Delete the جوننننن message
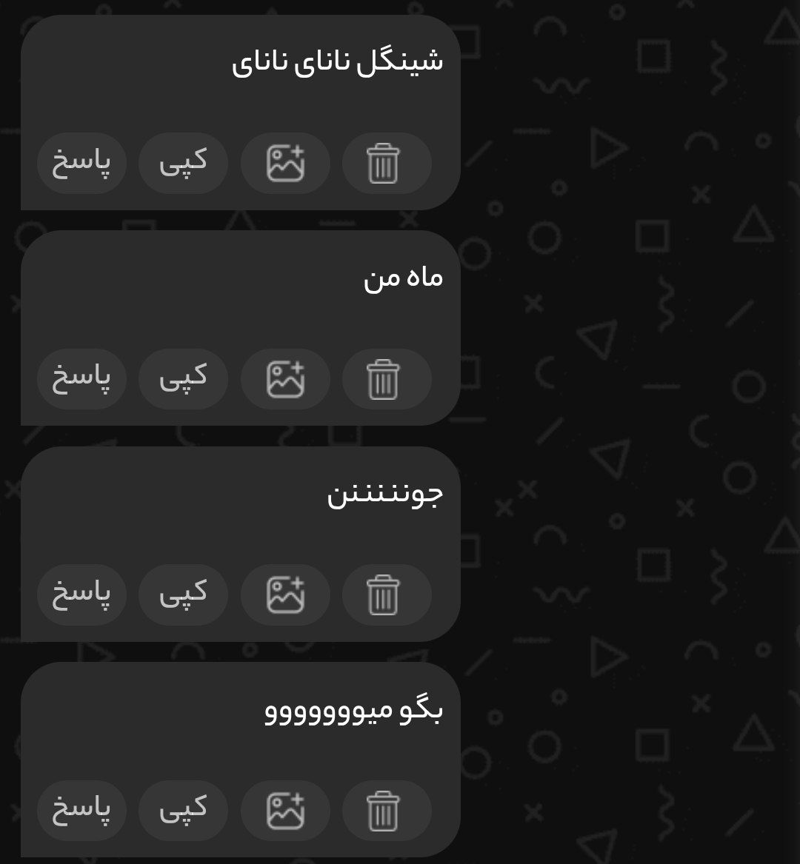Viewport: 800px width, 864px height. click(x=385, y=594)
